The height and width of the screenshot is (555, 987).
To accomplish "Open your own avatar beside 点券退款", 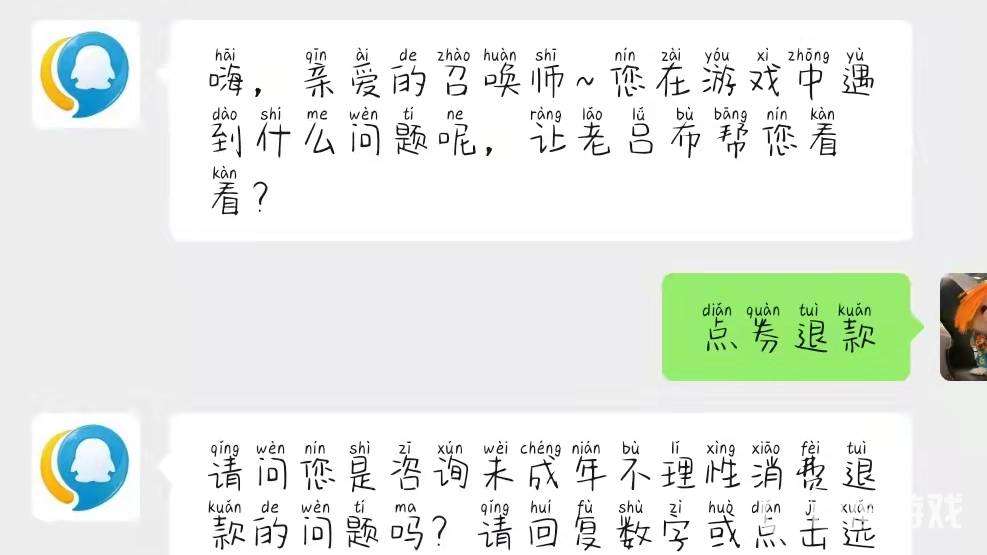I will click(963, 326).
